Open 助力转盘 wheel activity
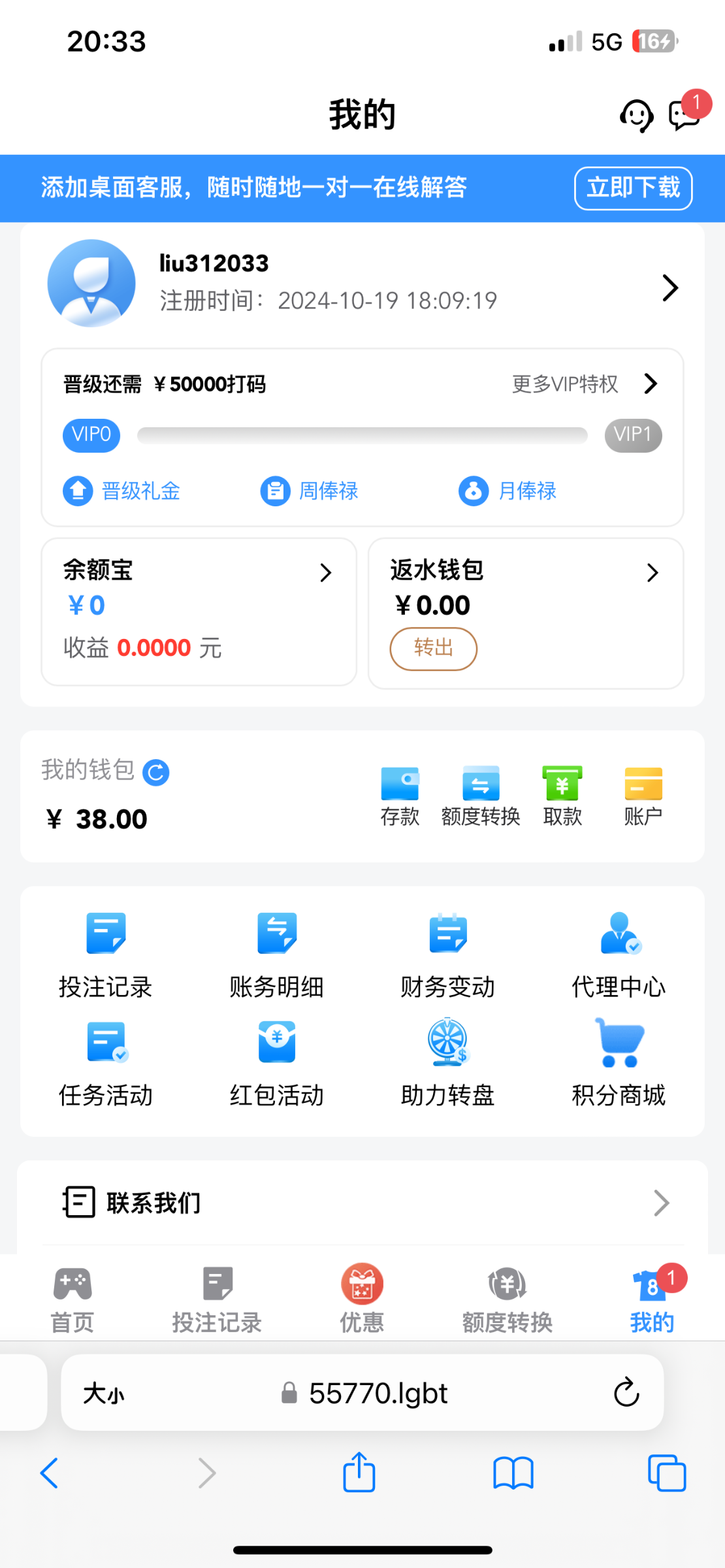Image resolution: width=725 pixels, height=1568 pixels. click(x=447, y=1063)
